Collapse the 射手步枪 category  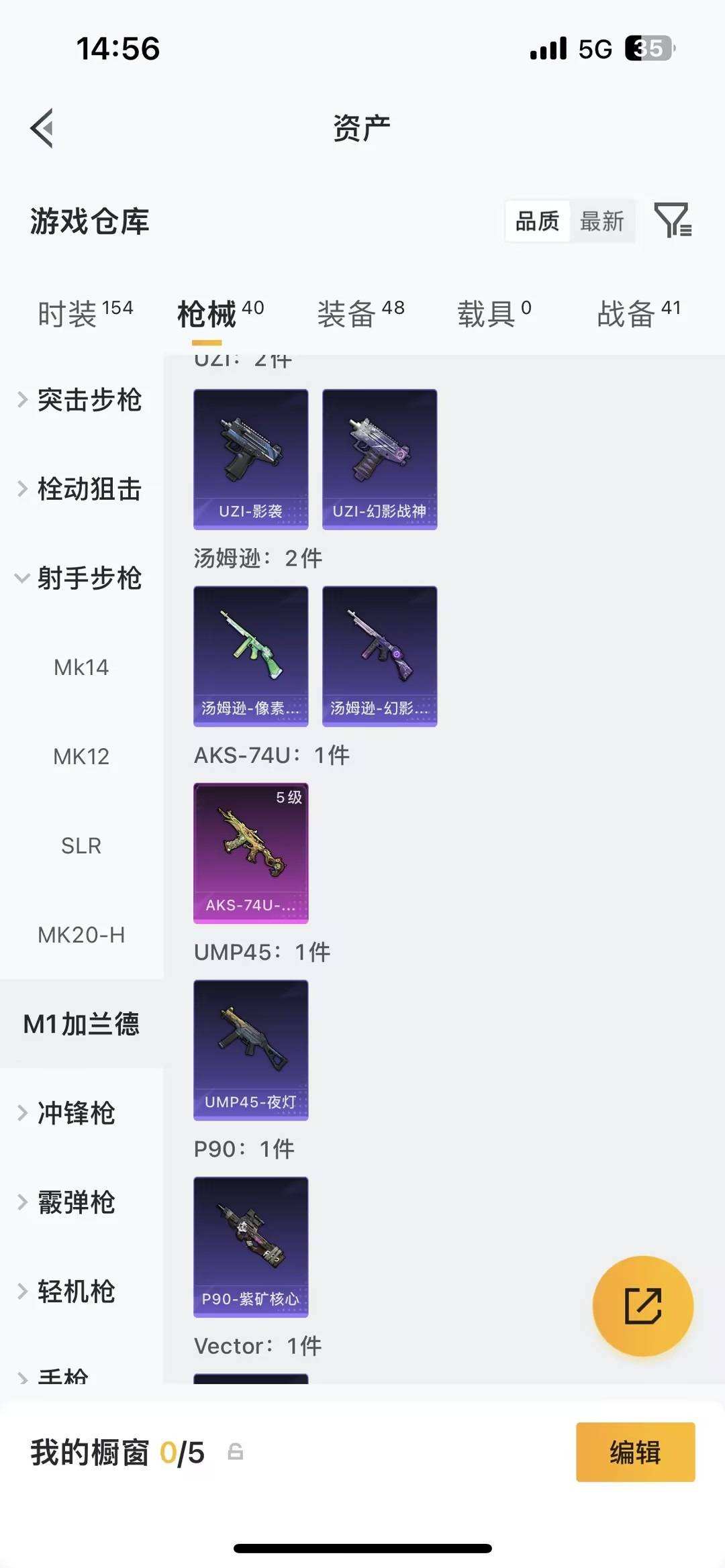coord(81,578)
